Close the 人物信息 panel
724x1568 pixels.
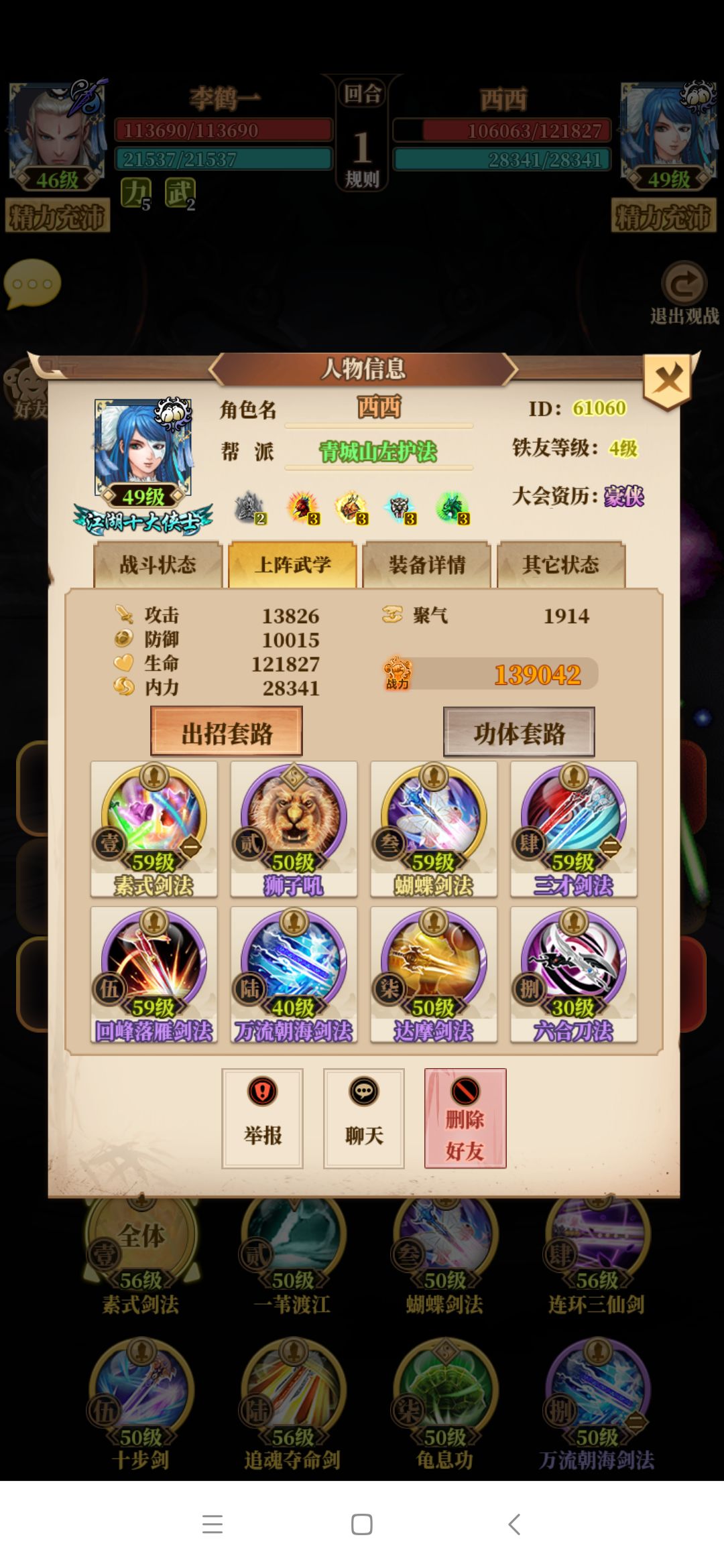[x=668, y=379]
